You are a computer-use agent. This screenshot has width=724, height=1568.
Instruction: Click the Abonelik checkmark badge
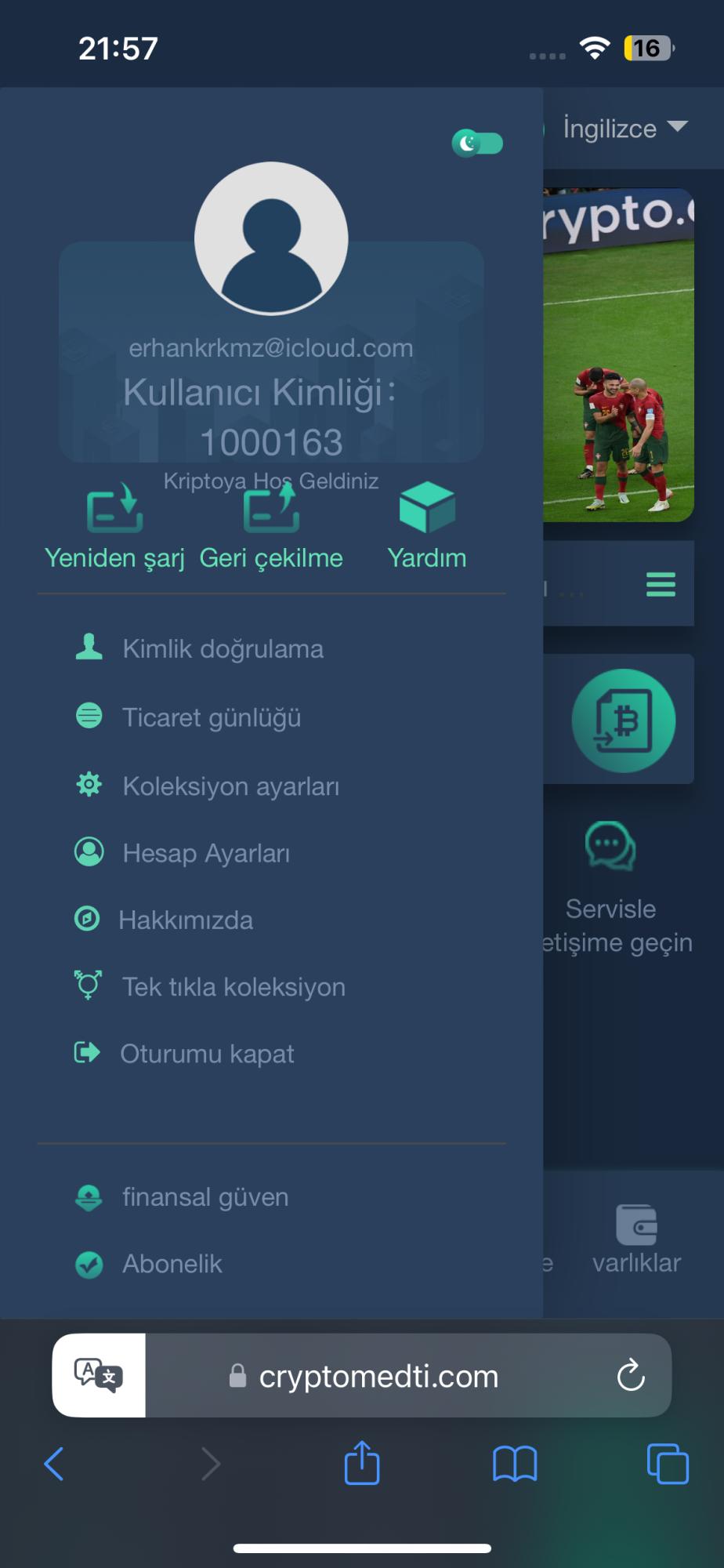[x=89, y=1263]
